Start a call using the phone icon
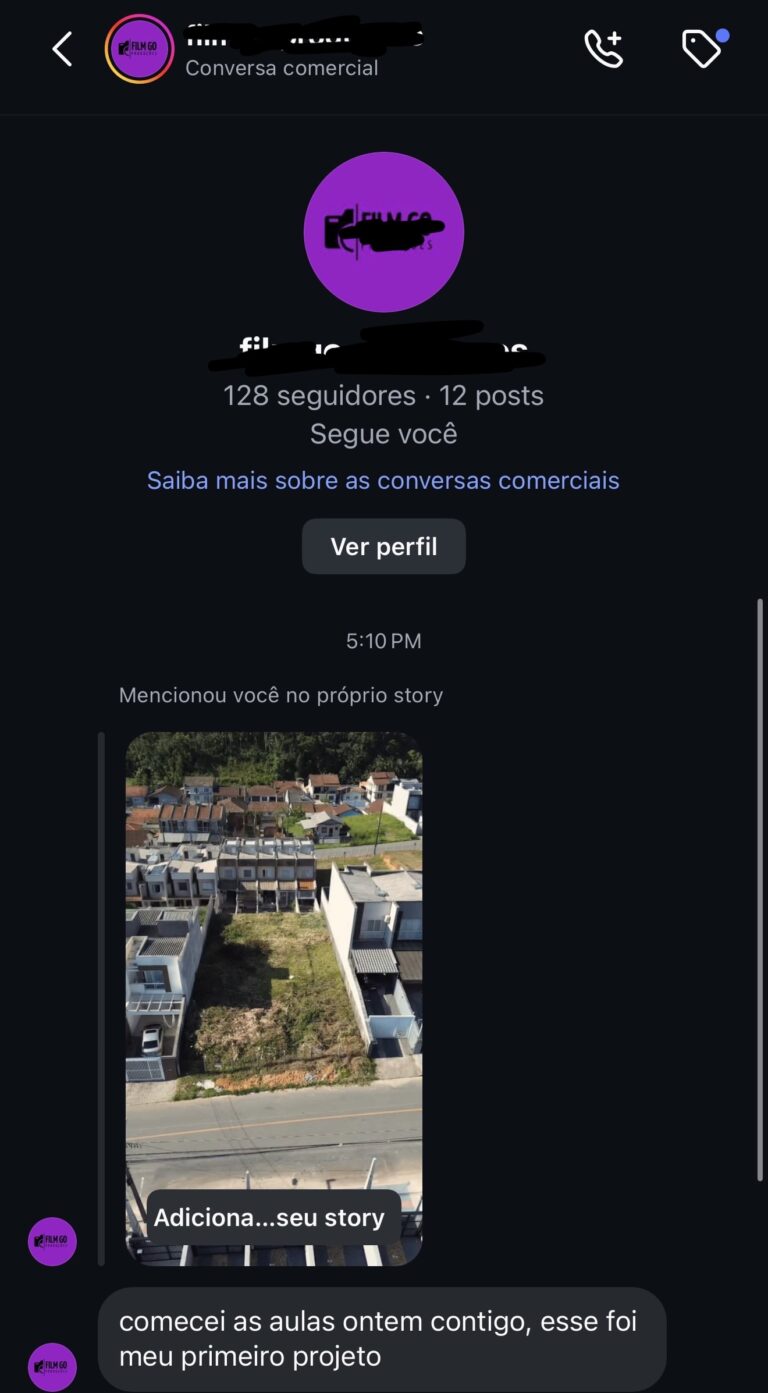768x1393 pixels. [x=604, y=48]
